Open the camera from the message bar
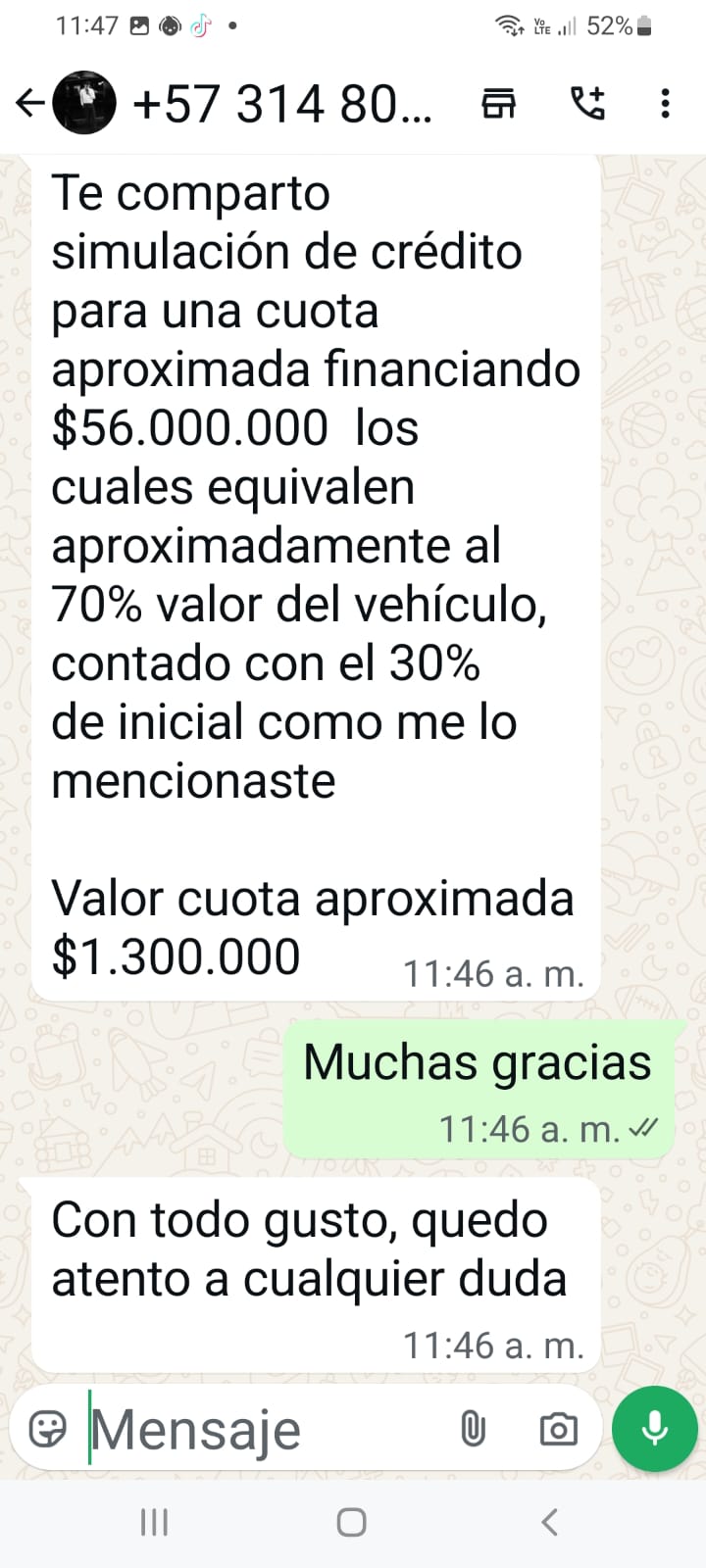 click(x=558, y=1429)
